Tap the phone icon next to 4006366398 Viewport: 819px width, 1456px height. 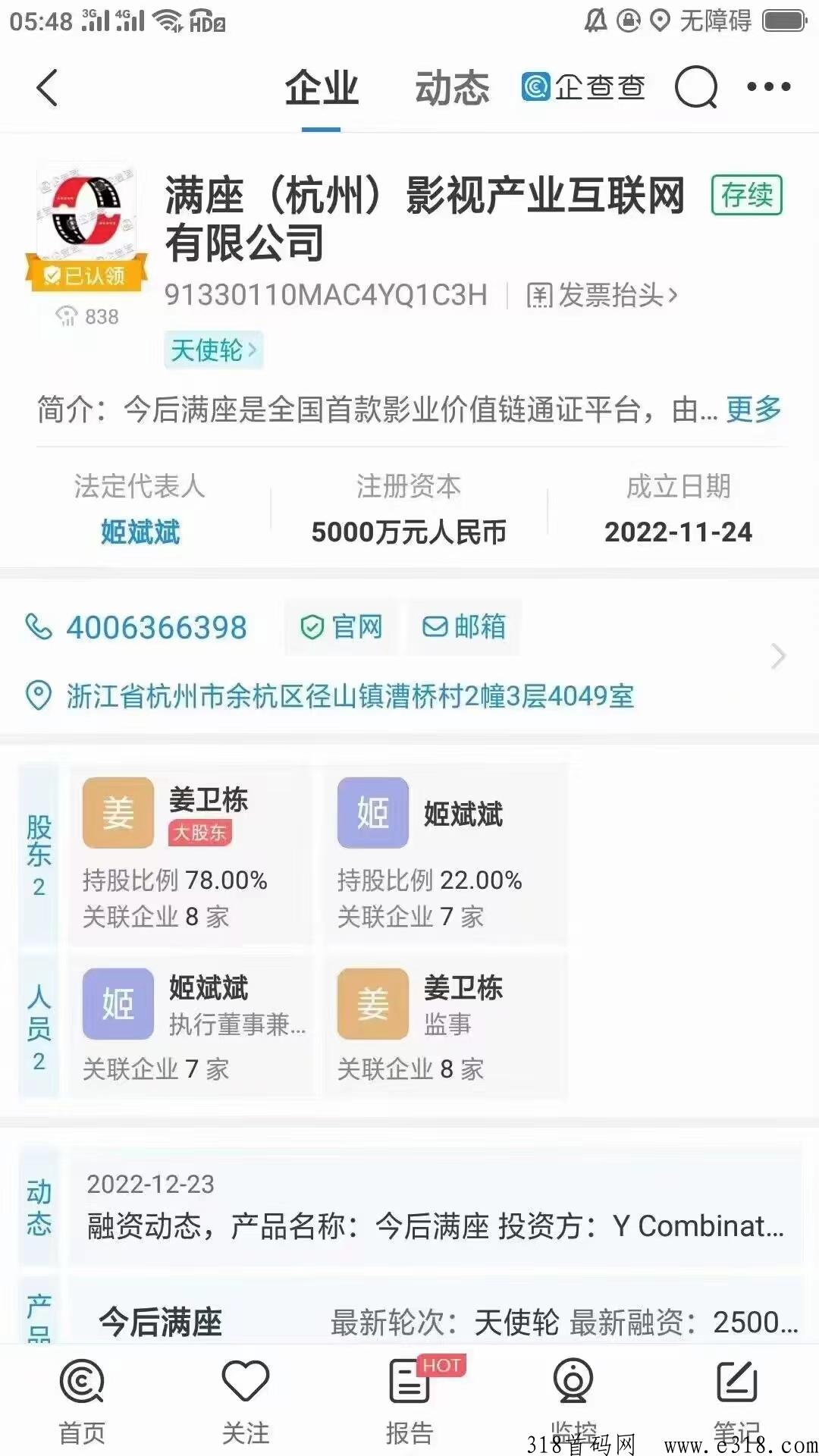(39, 627)
